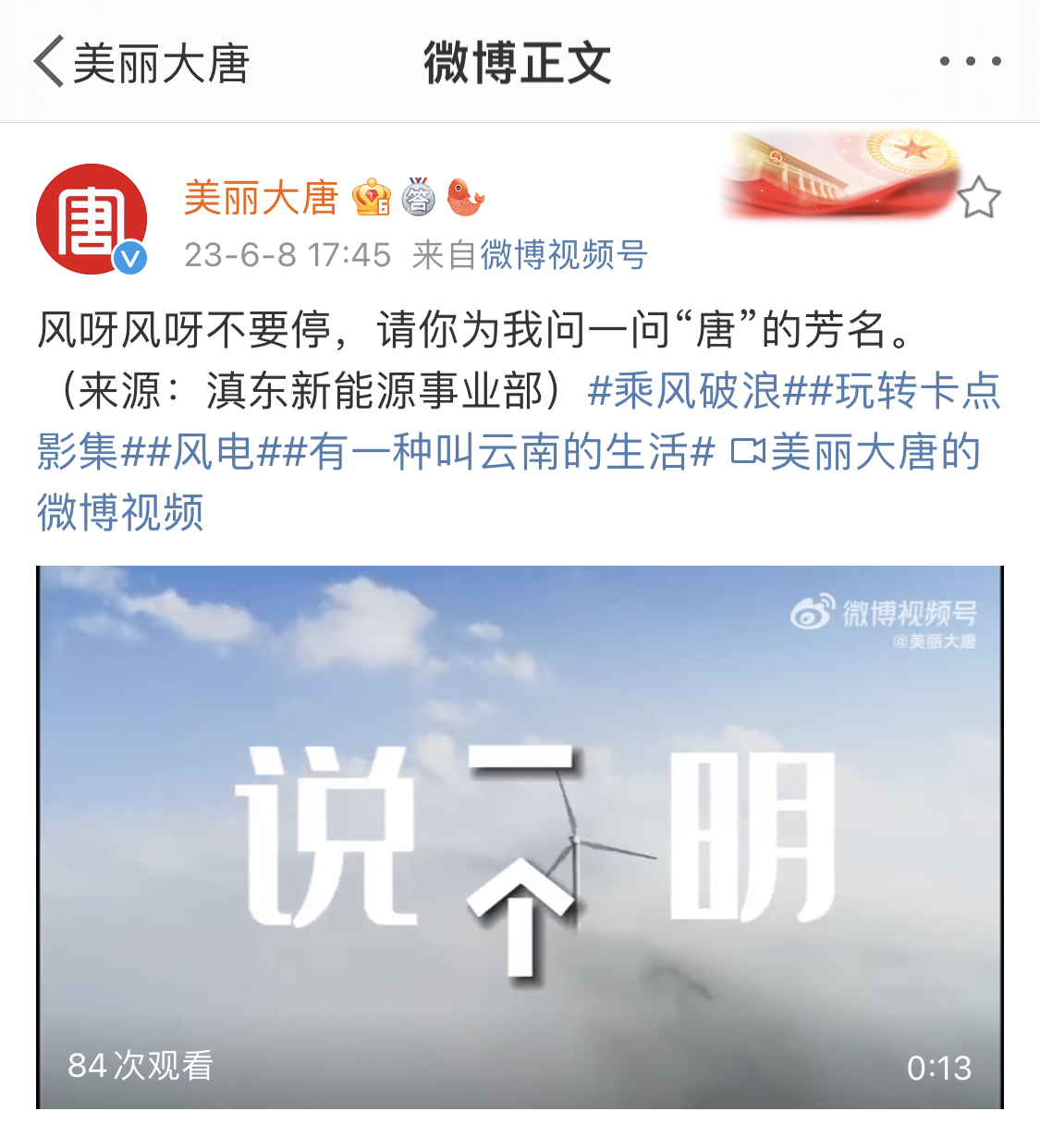The width and height of the screenshot is (1040, 1148).
Task: Open hashtag #玩转卡点影集#
Action: coord(915,391)
